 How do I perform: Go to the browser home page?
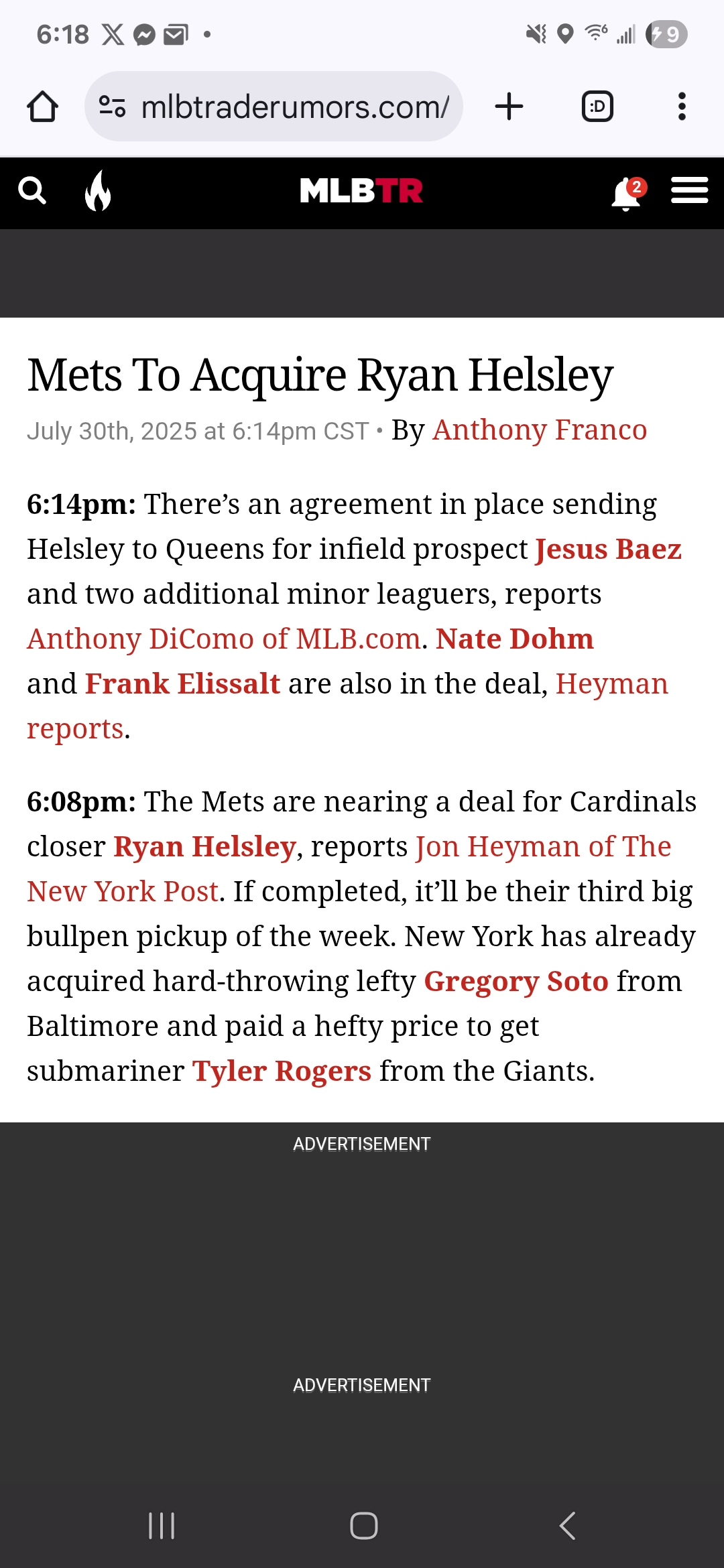42,107
